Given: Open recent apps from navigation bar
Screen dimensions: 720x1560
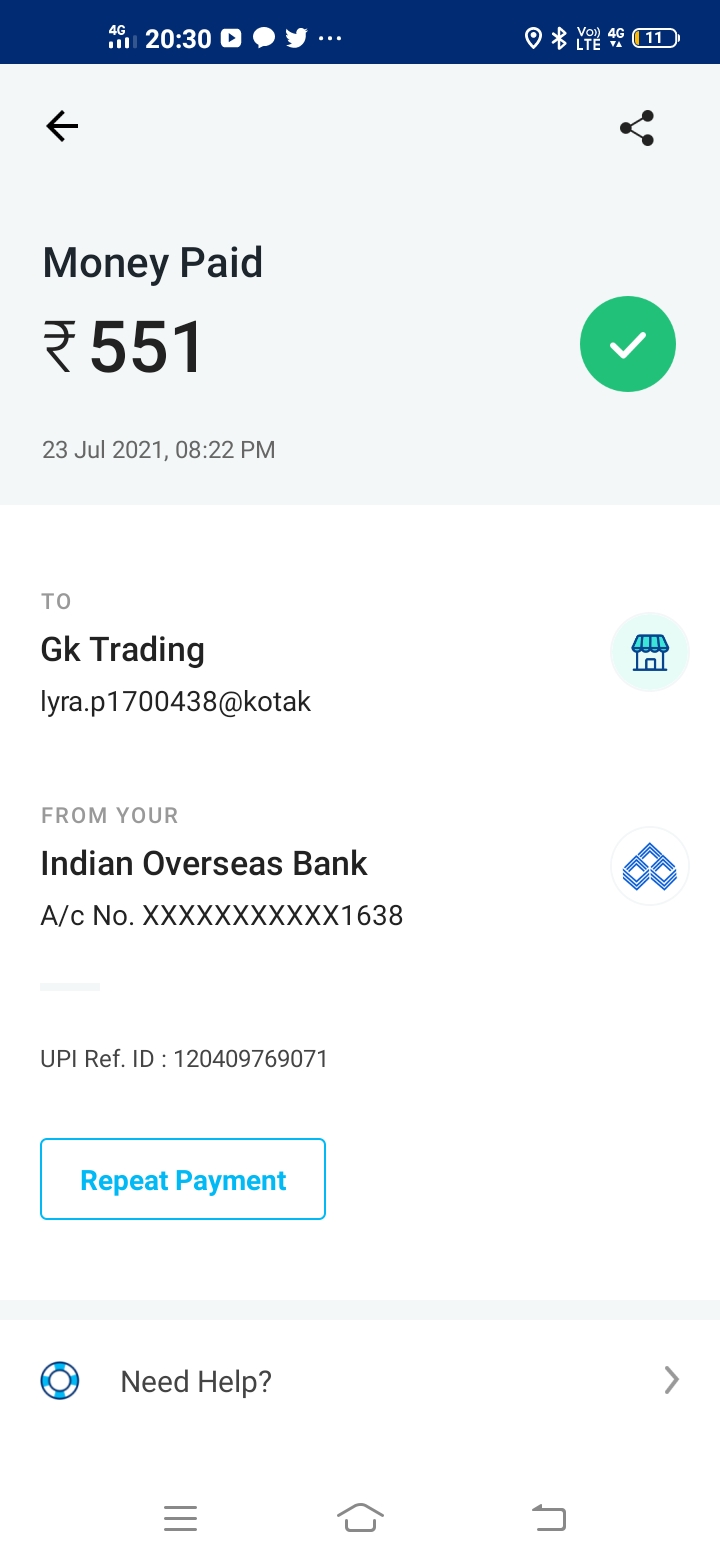Looking at the screenshot, I should coord(180,1518).
